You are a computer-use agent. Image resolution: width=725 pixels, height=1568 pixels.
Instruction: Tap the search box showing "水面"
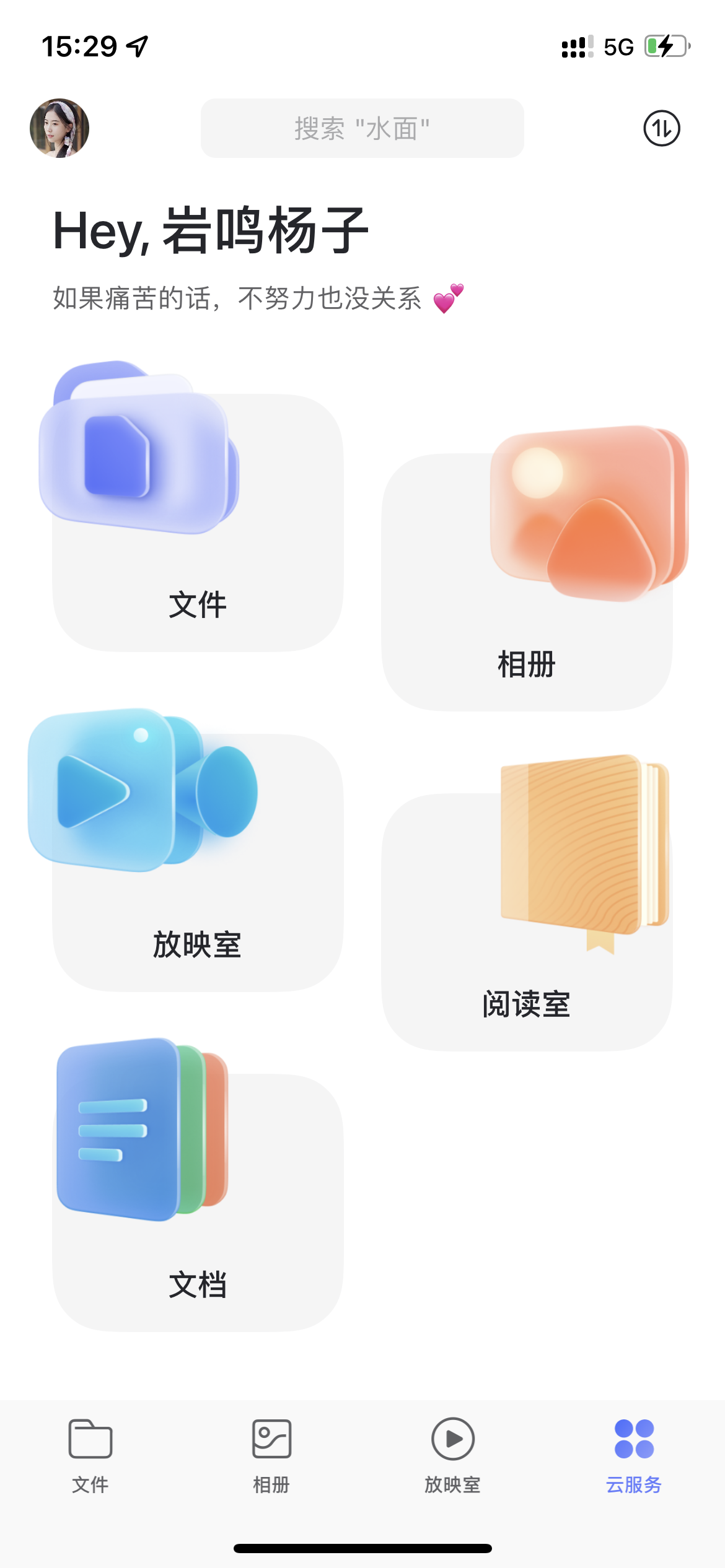(362, 128)
